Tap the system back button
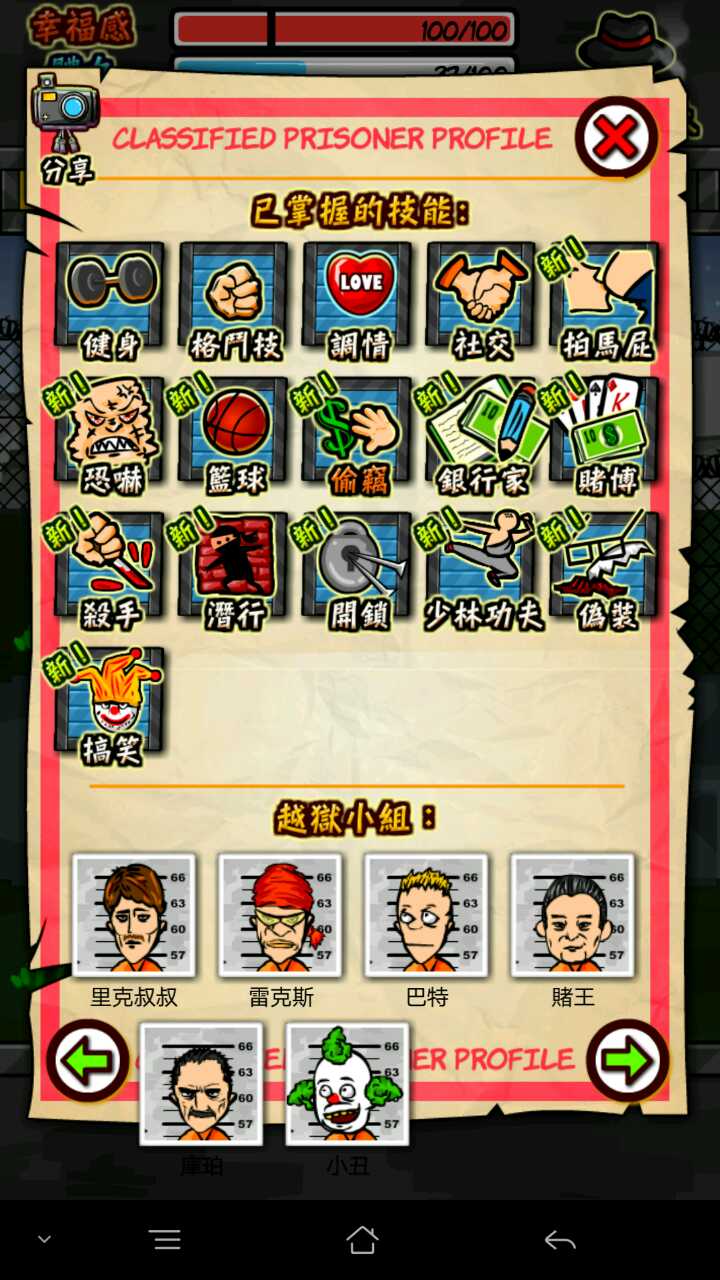720x1280 pixels. coord(559,1240)
